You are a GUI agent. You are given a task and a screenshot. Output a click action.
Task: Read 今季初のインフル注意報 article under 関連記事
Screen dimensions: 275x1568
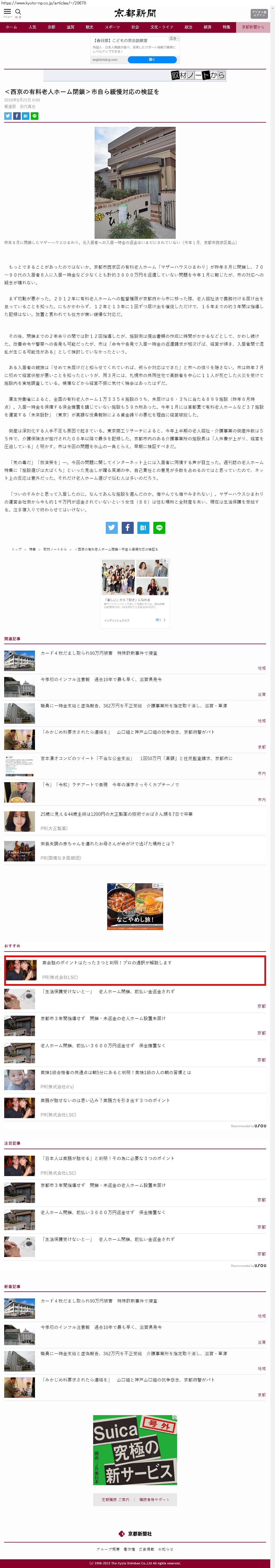coord(101,679)
